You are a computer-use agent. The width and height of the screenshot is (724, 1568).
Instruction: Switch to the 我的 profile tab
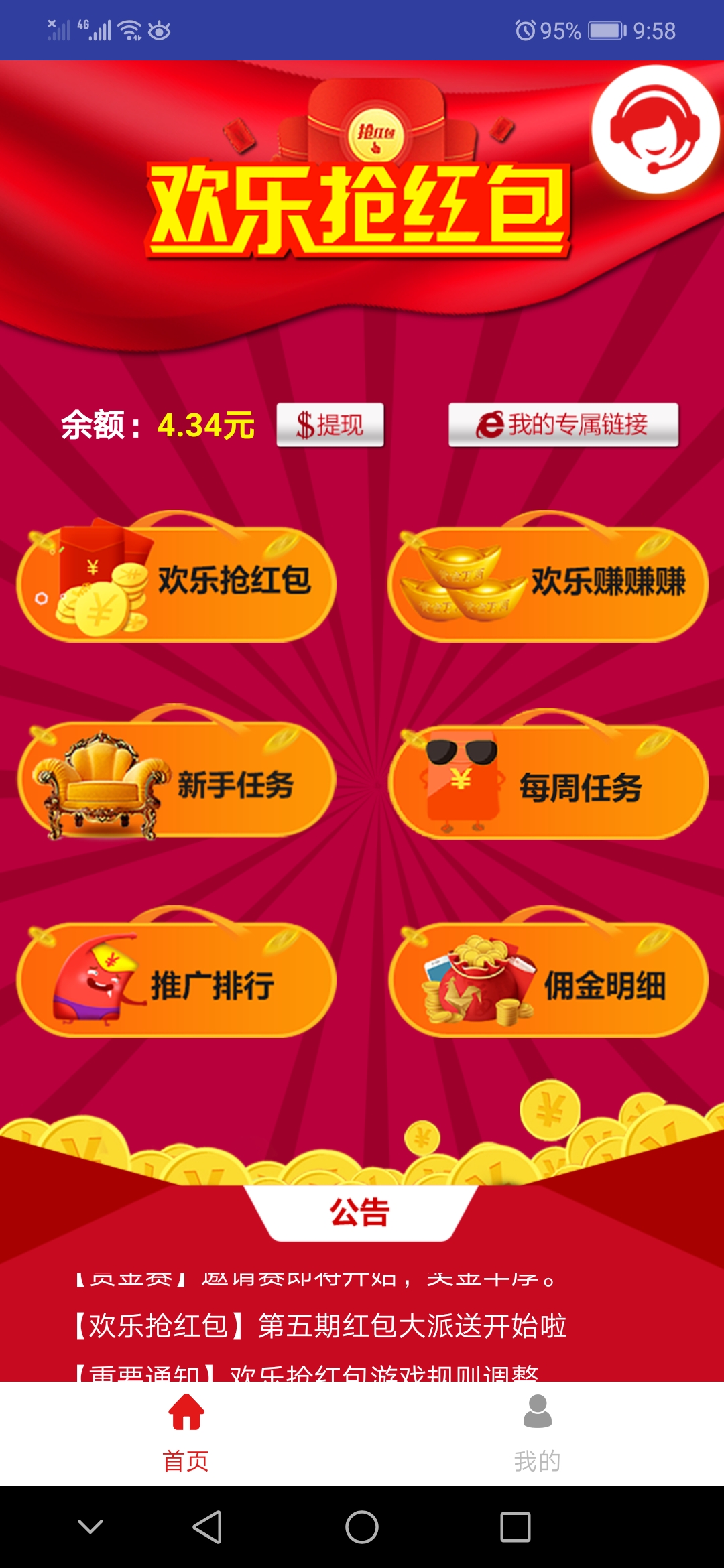click(x=537, y=1433)
